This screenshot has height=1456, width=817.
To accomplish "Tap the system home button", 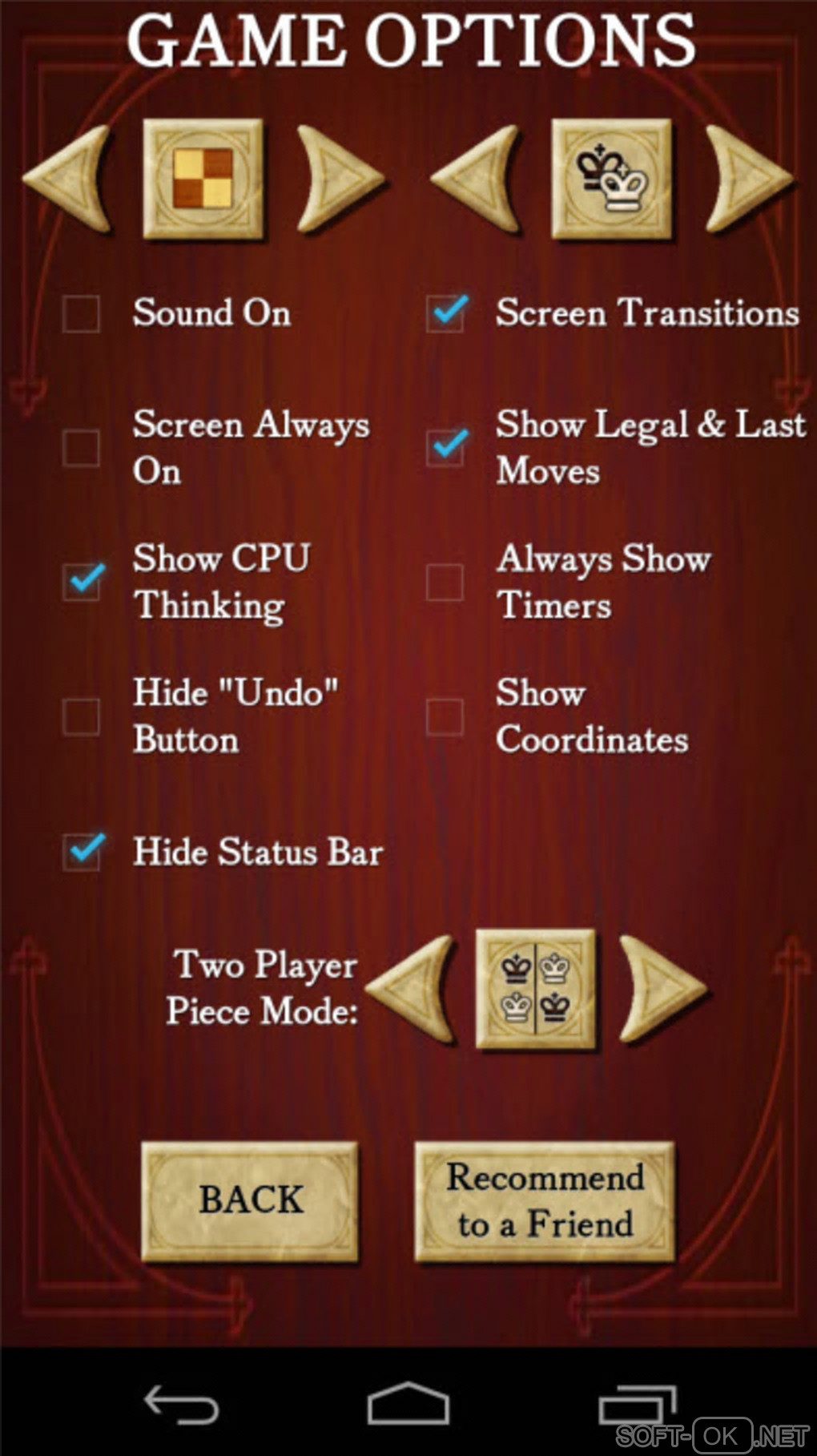I will point(408,1404).
